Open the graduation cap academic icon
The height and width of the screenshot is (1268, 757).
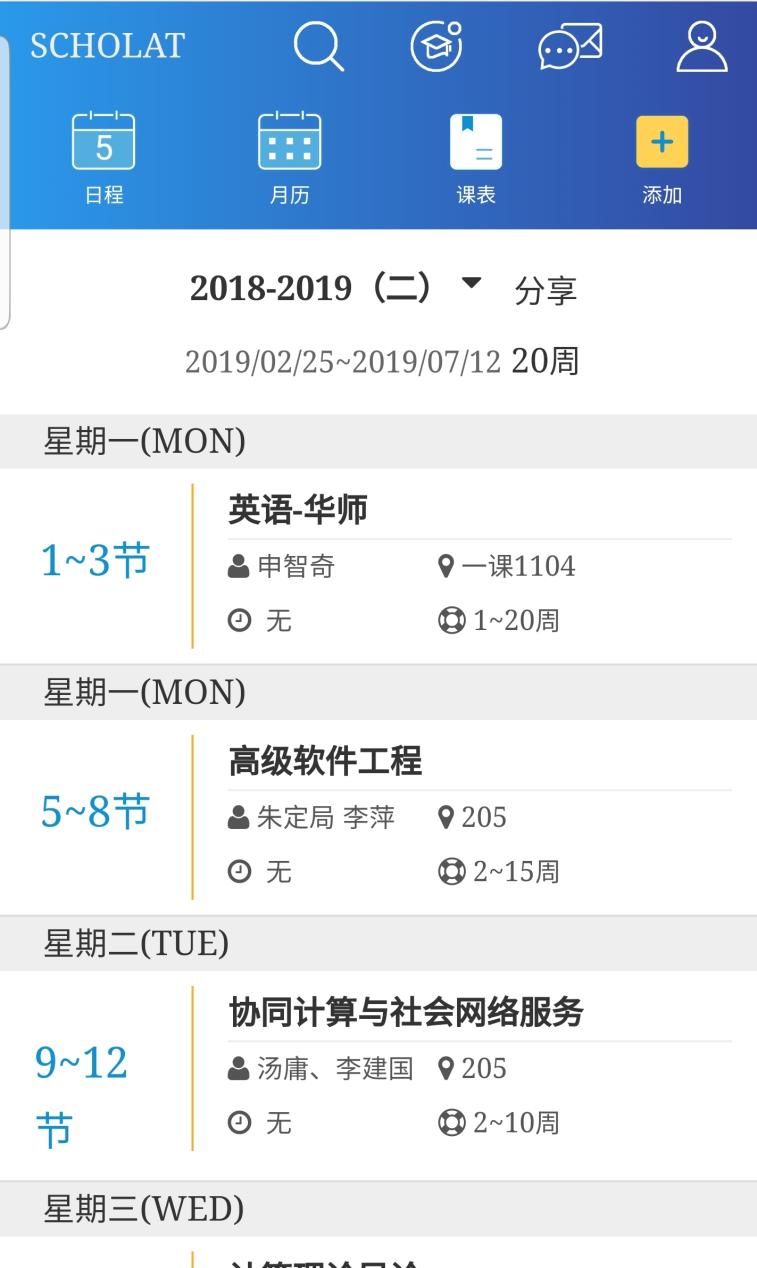[437, 46]
